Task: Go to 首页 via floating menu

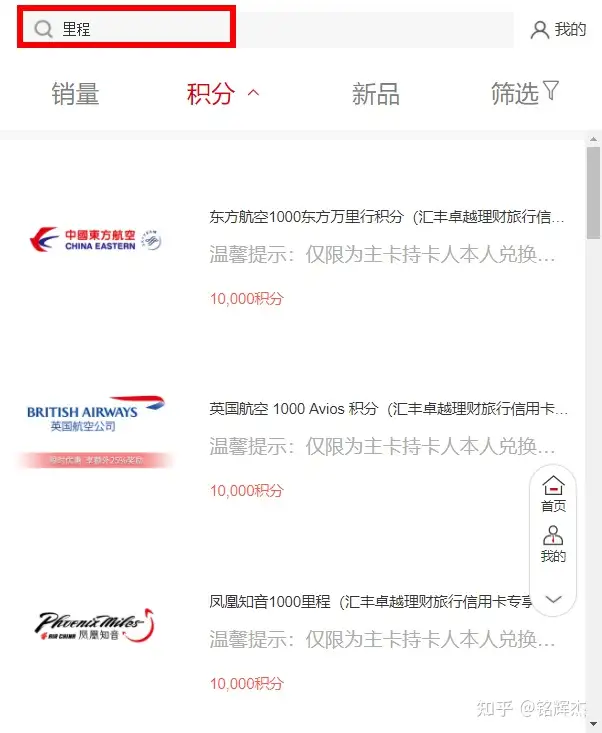Action: (553, 494)
